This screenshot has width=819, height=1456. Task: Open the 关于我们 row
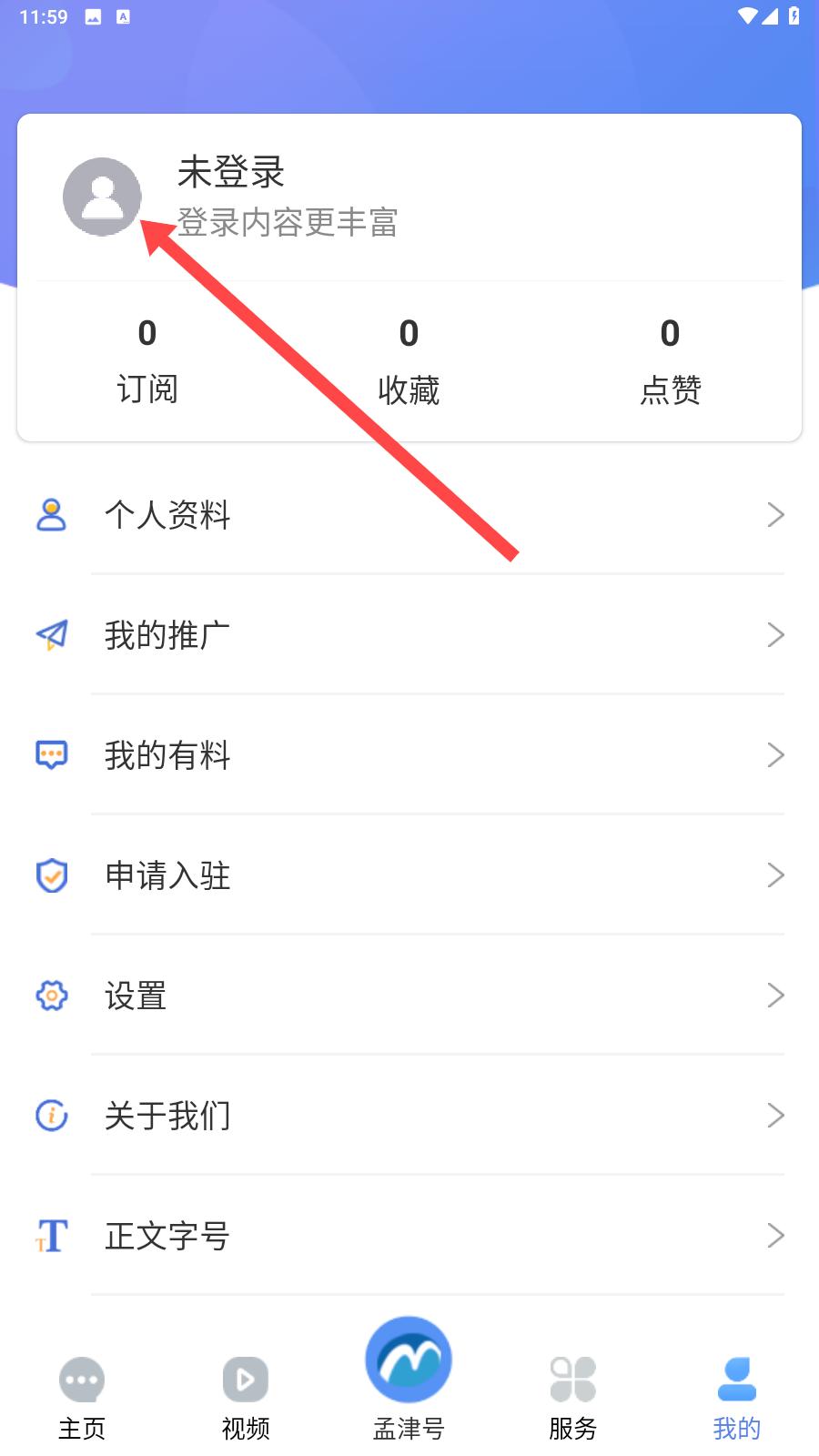tap(409, 1116)
